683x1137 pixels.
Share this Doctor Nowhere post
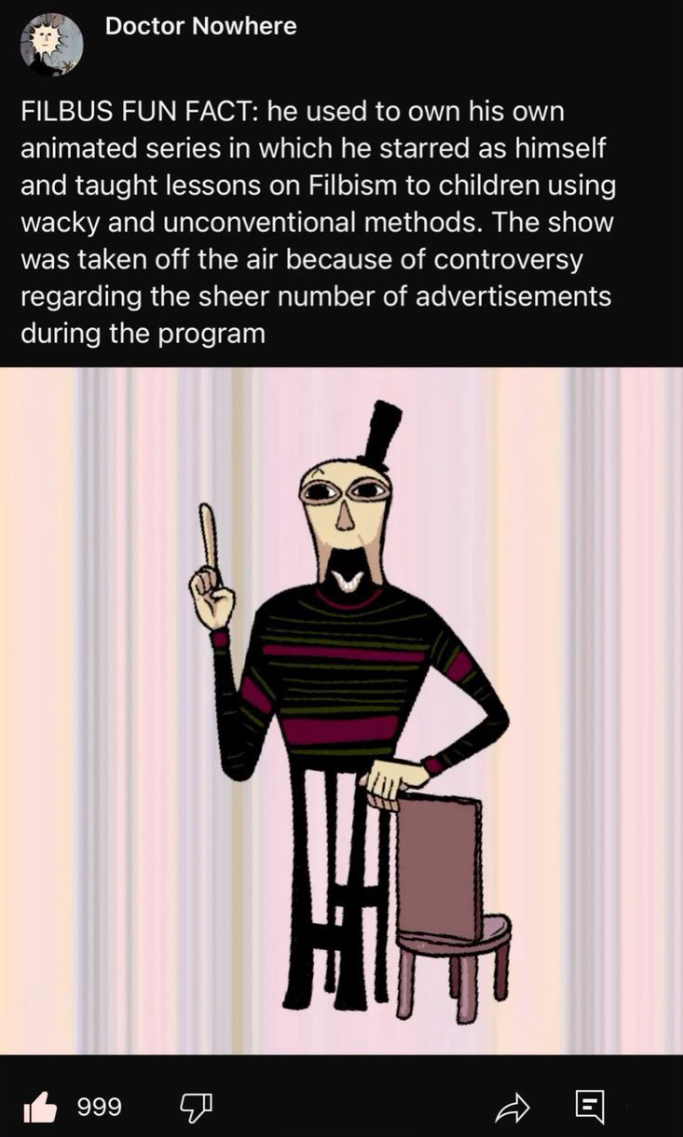click(512, 1106)
